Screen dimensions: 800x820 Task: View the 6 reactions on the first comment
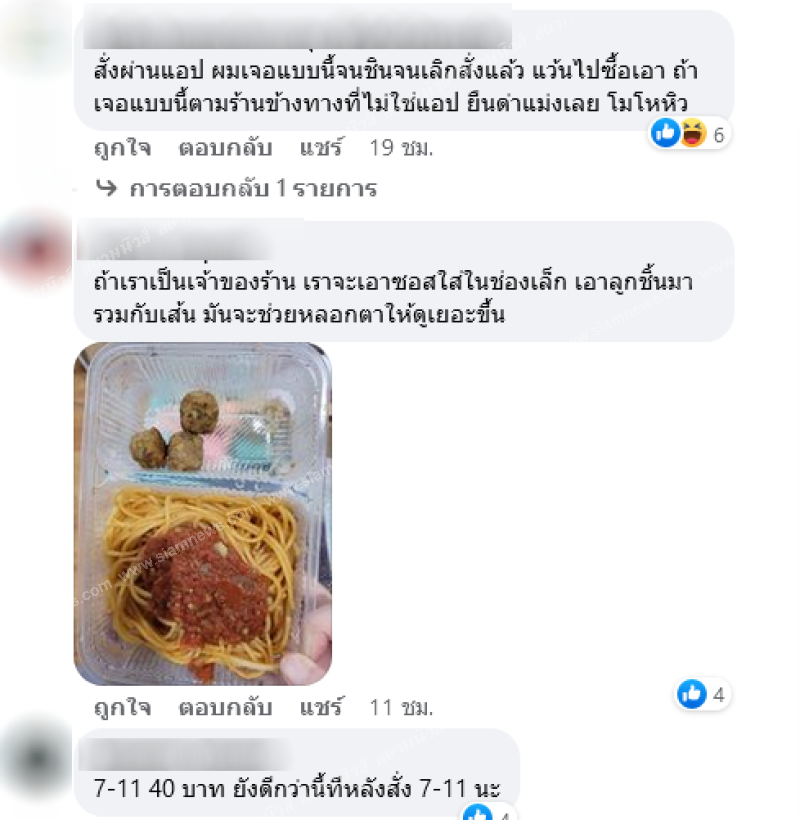691,133
